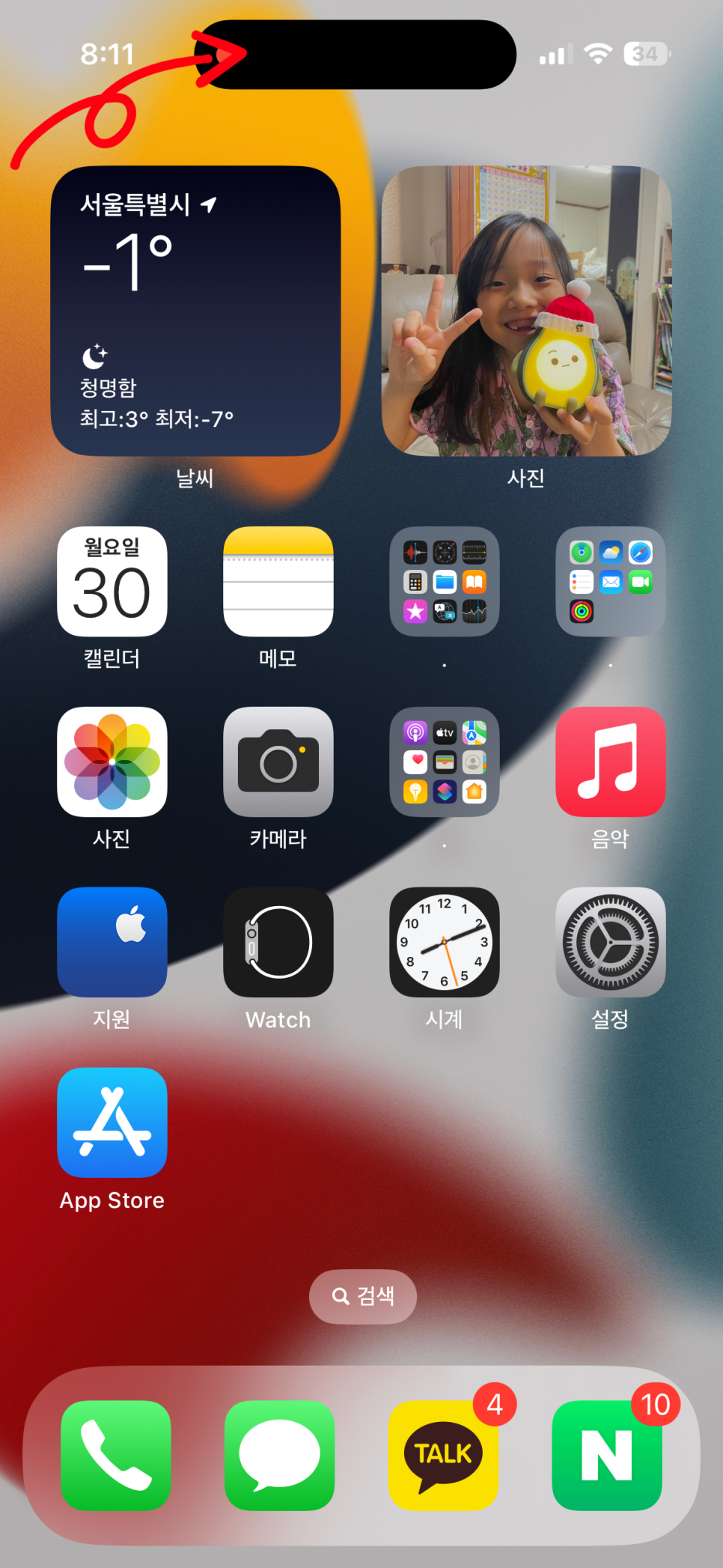Viewport: 723px width, 1568px height.
Task: Open the 시계 clock app
Action: tap(444, 942)
